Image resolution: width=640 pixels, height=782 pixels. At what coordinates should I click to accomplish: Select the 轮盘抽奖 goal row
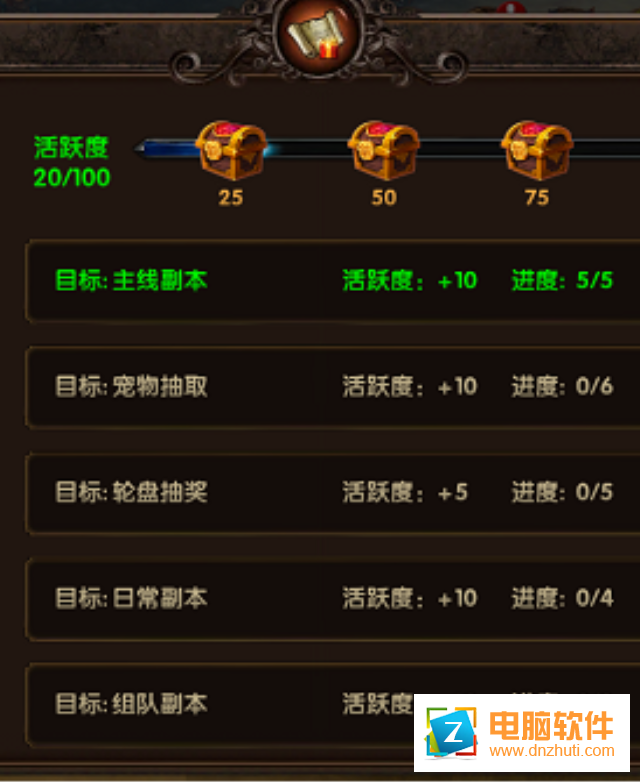330,493
